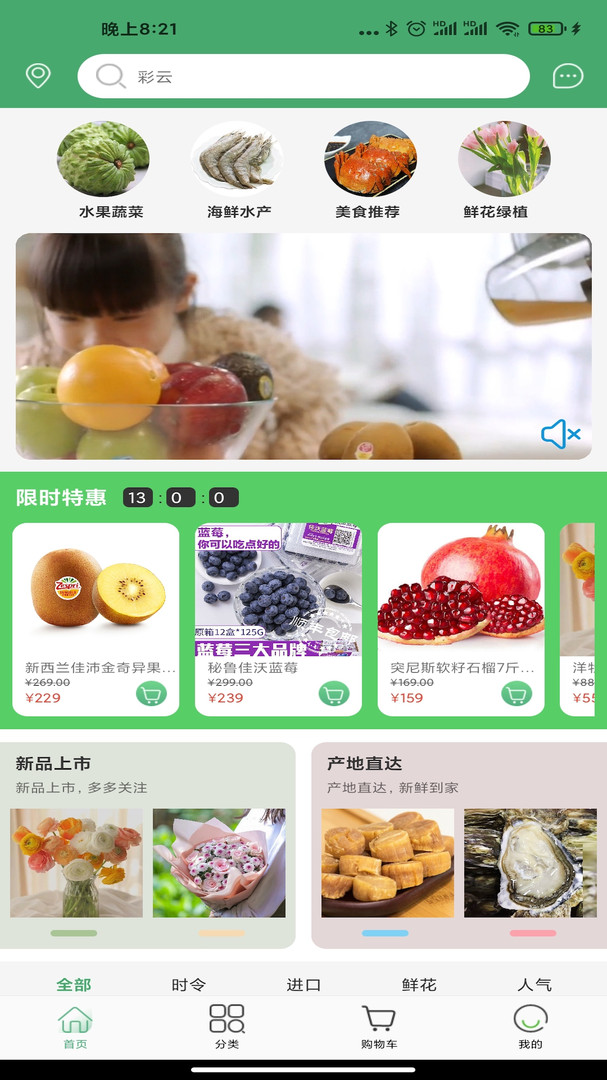Open the 产地直达 section card
The width and height of the screenshot is (607, 1080).
click(459, 845)
